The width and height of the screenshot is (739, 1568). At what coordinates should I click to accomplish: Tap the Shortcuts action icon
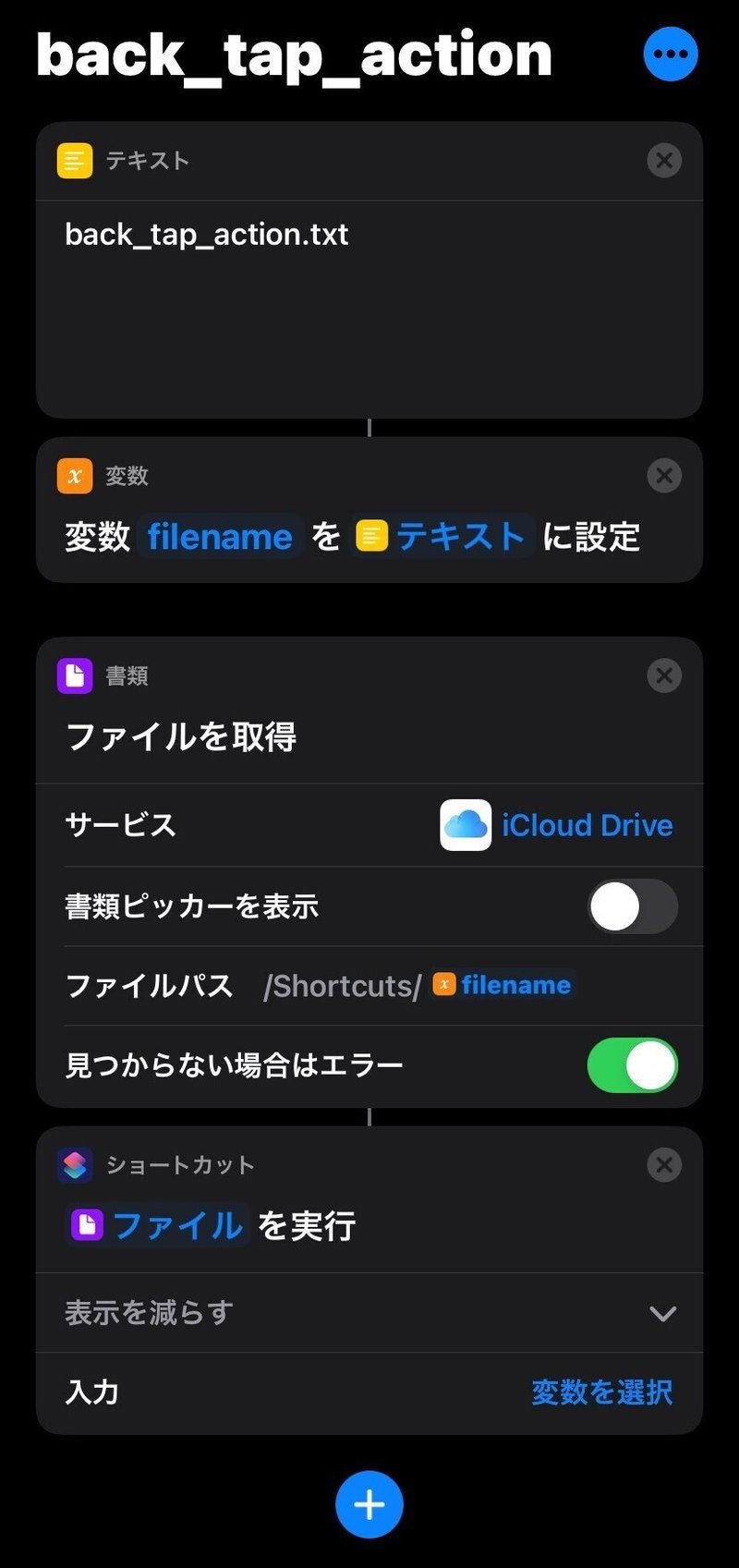(74, 1165)
